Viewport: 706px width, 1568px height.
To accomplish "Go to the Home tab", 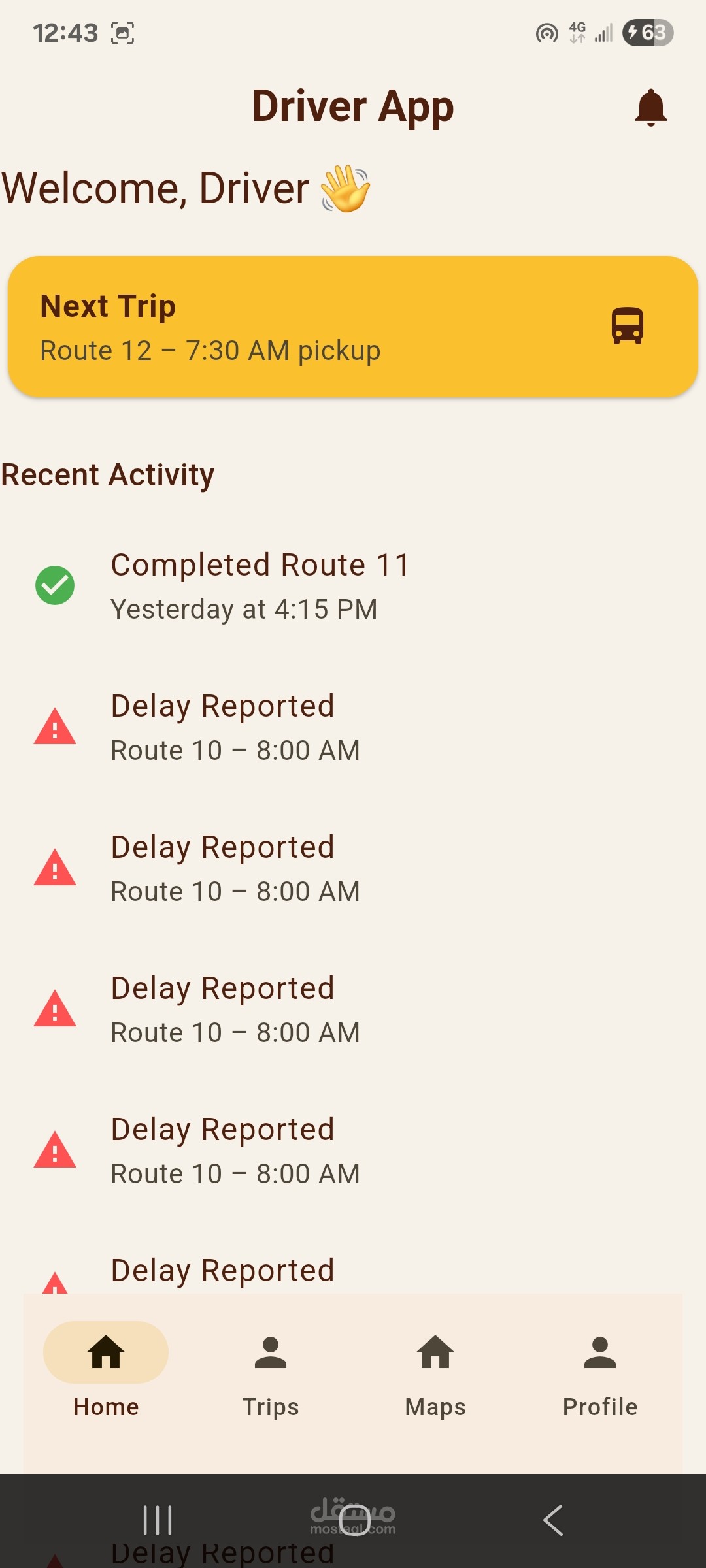I will pos(106,1369).
